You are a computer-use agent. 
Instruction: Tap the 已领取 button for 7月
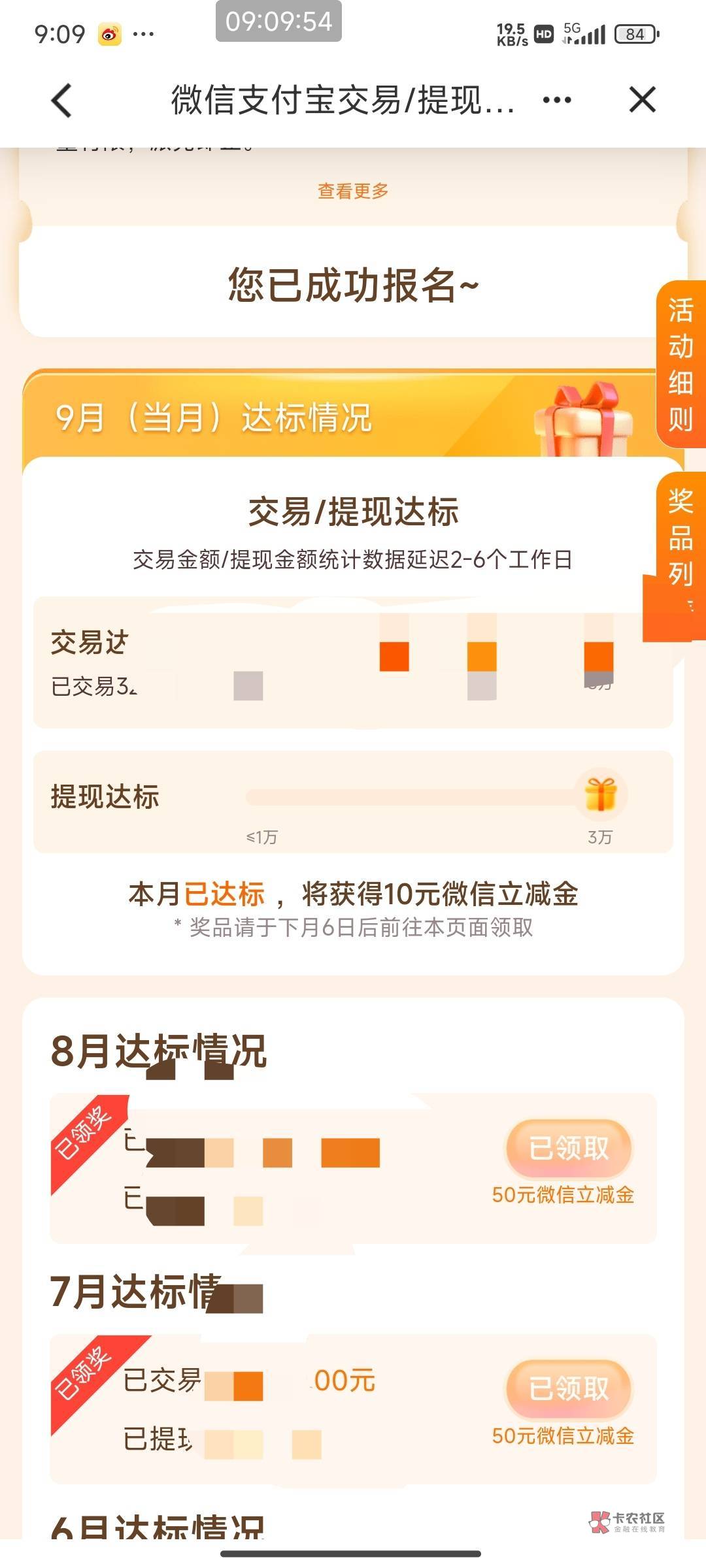click(569, 1389)
